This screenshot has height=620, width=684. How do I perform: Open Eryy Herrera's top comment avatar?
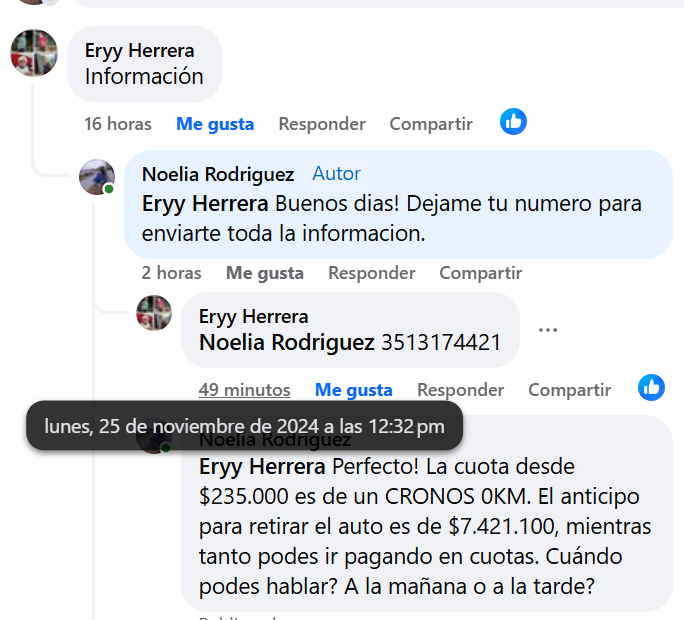tap(34, 52)
